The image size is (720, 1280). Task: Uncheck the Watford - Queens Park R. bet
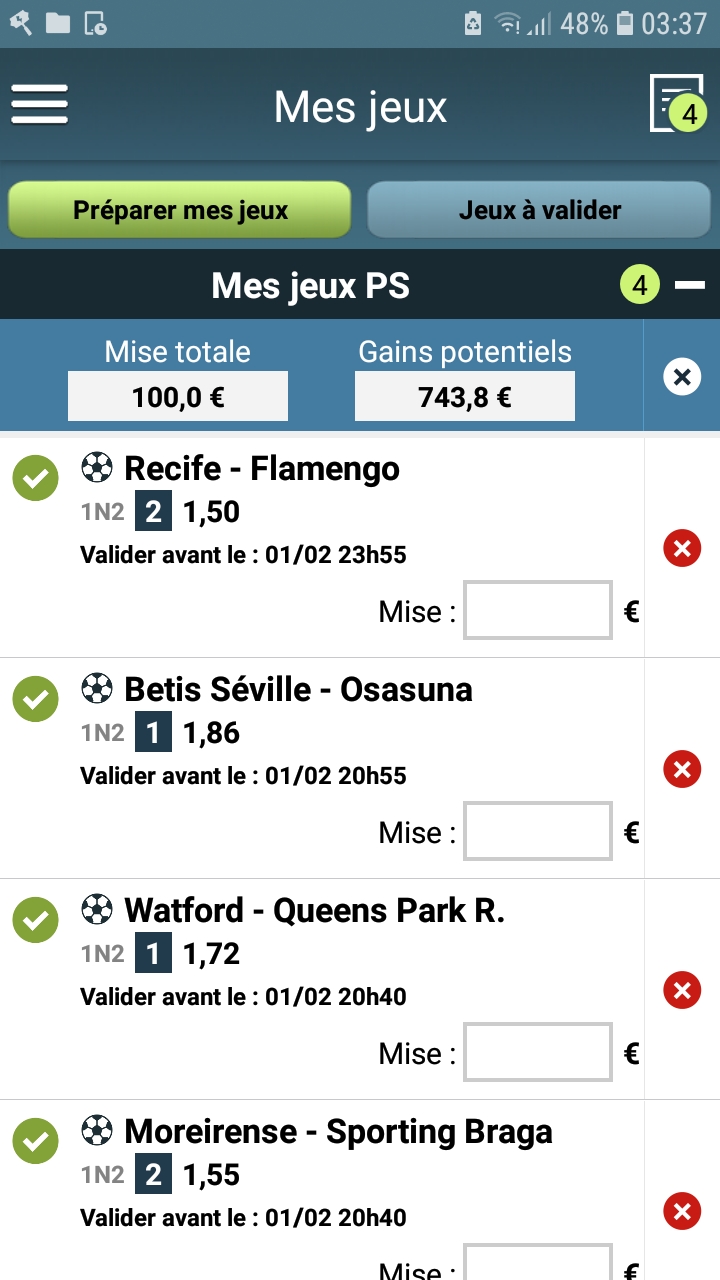35,919
